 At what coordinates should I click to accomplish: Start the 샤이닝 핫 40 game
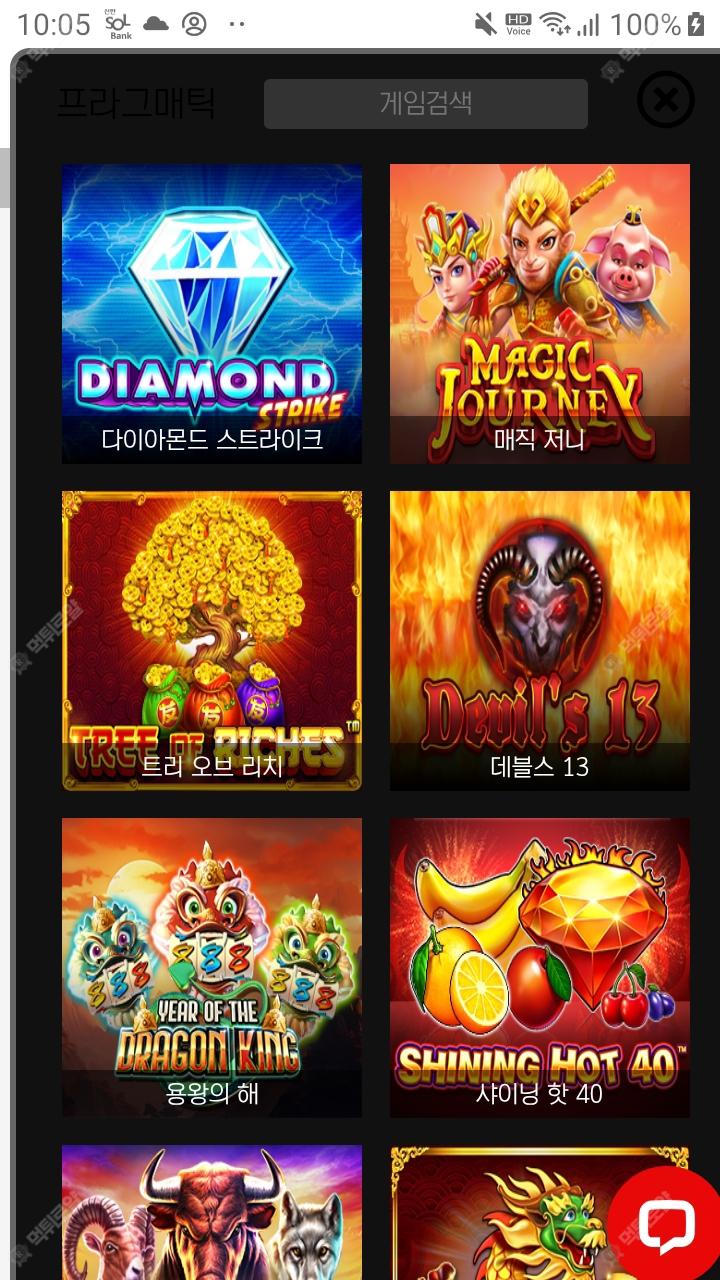[540, 967]
